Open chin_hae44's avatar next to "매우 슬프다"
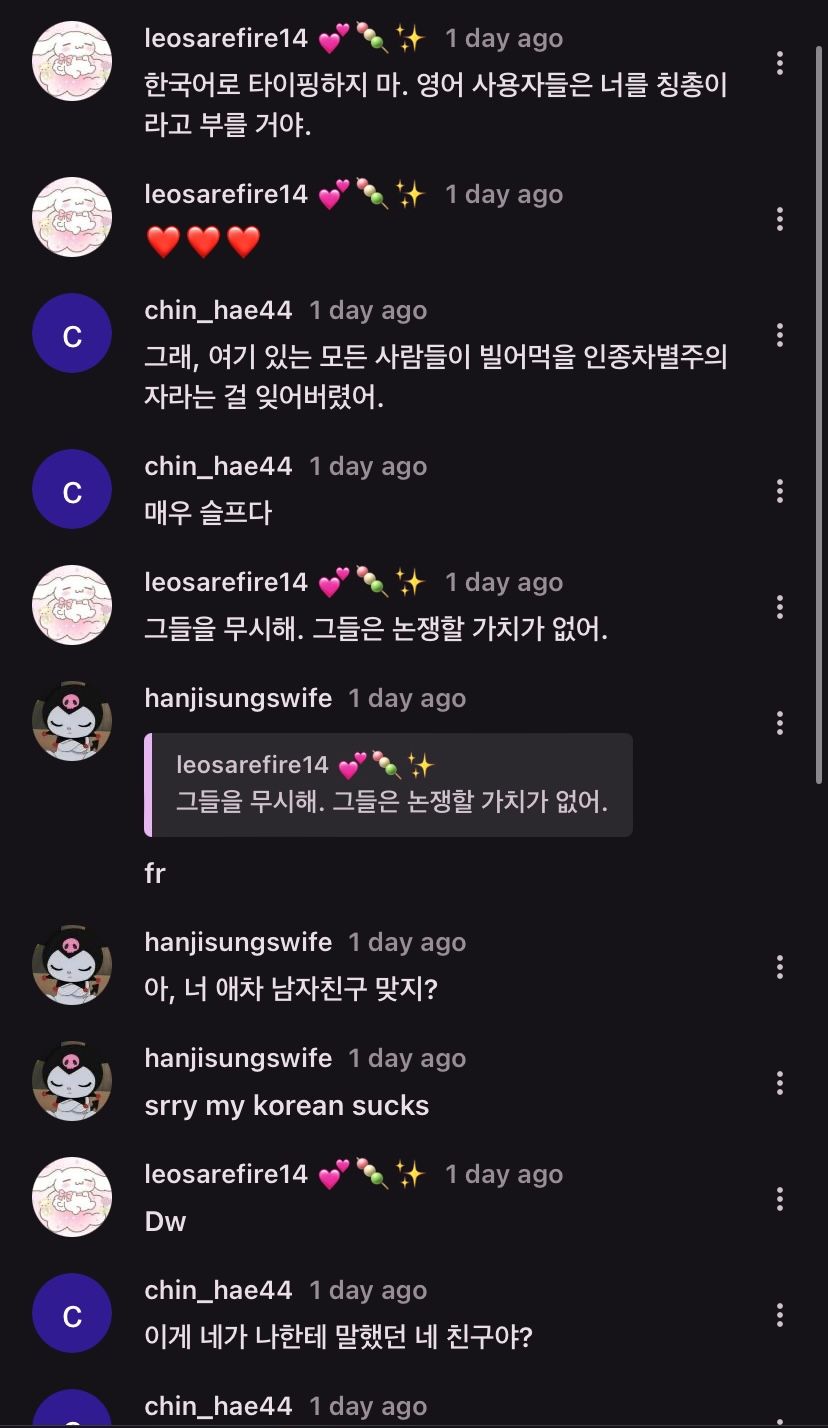 (x=72, y=490)
